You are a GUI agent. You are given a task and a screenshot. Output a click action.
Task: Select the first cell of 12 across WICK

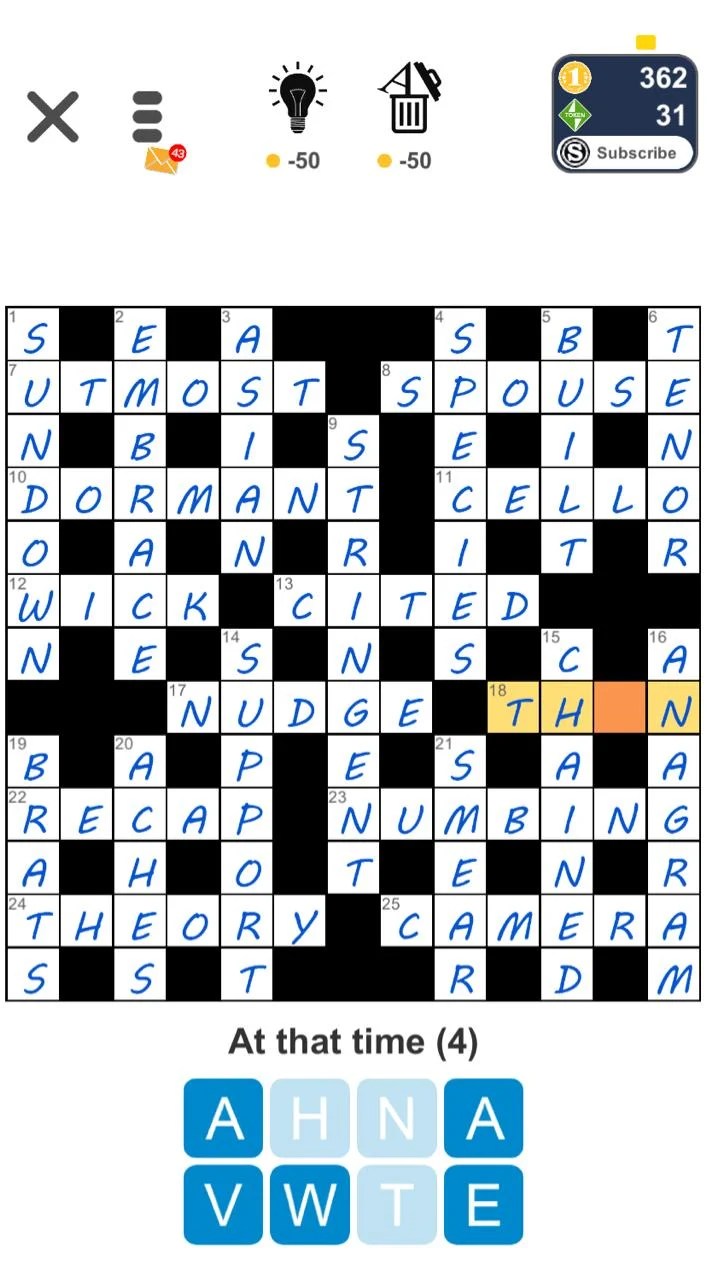point(33,602)
